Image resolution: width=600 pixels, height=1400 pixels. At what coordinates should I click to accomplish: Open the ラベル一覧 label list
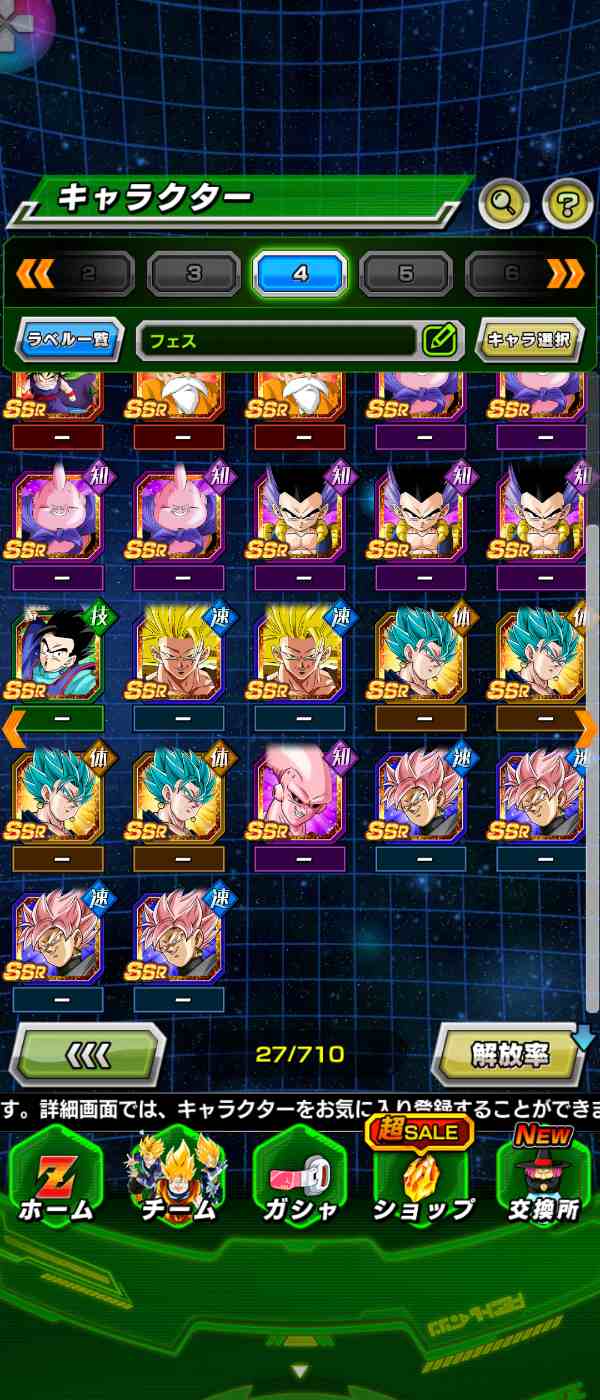[x=69, y=340]
